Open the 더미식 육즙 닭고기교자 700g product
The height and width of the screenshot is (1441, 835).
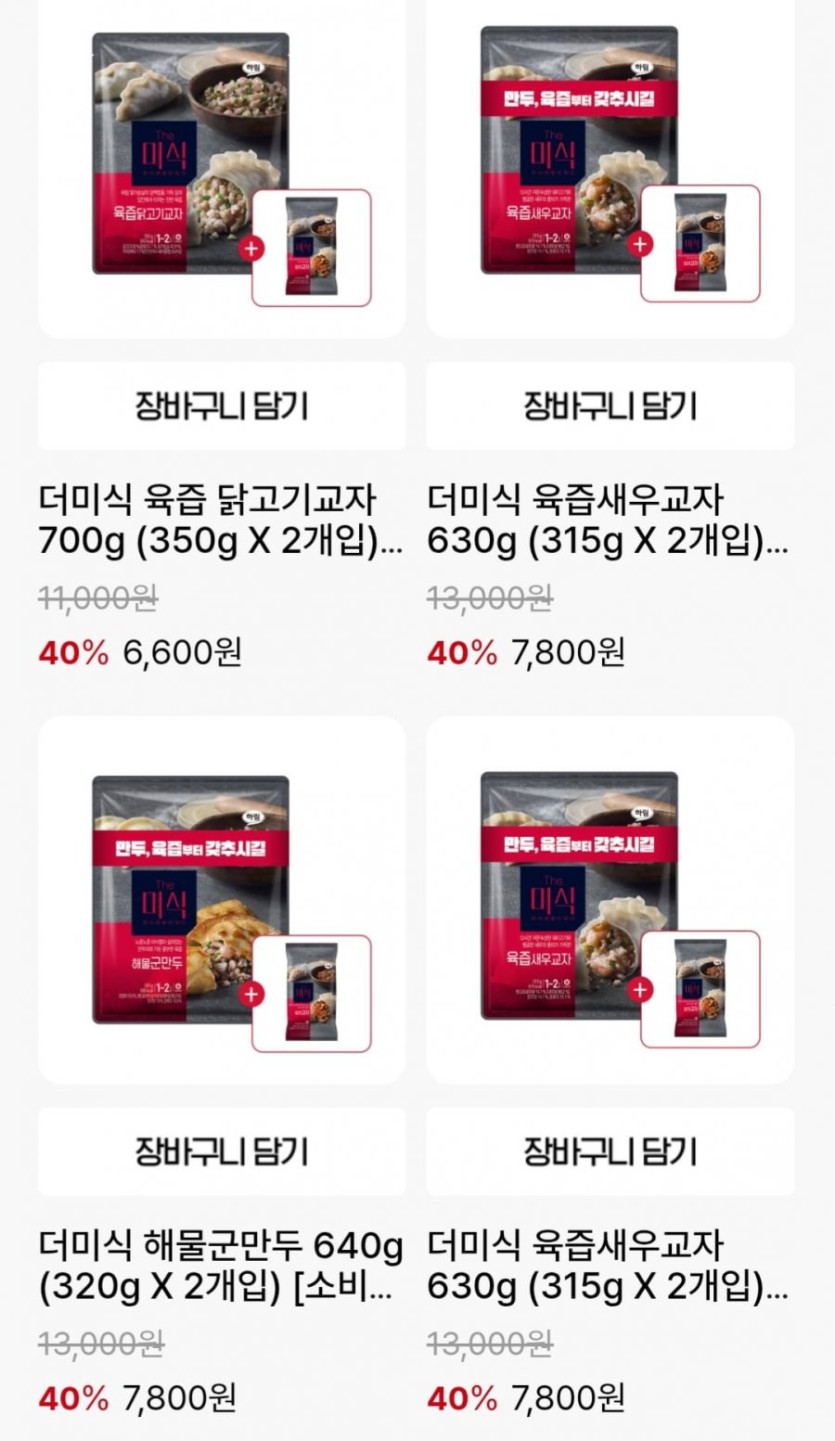tap(221, 519)
